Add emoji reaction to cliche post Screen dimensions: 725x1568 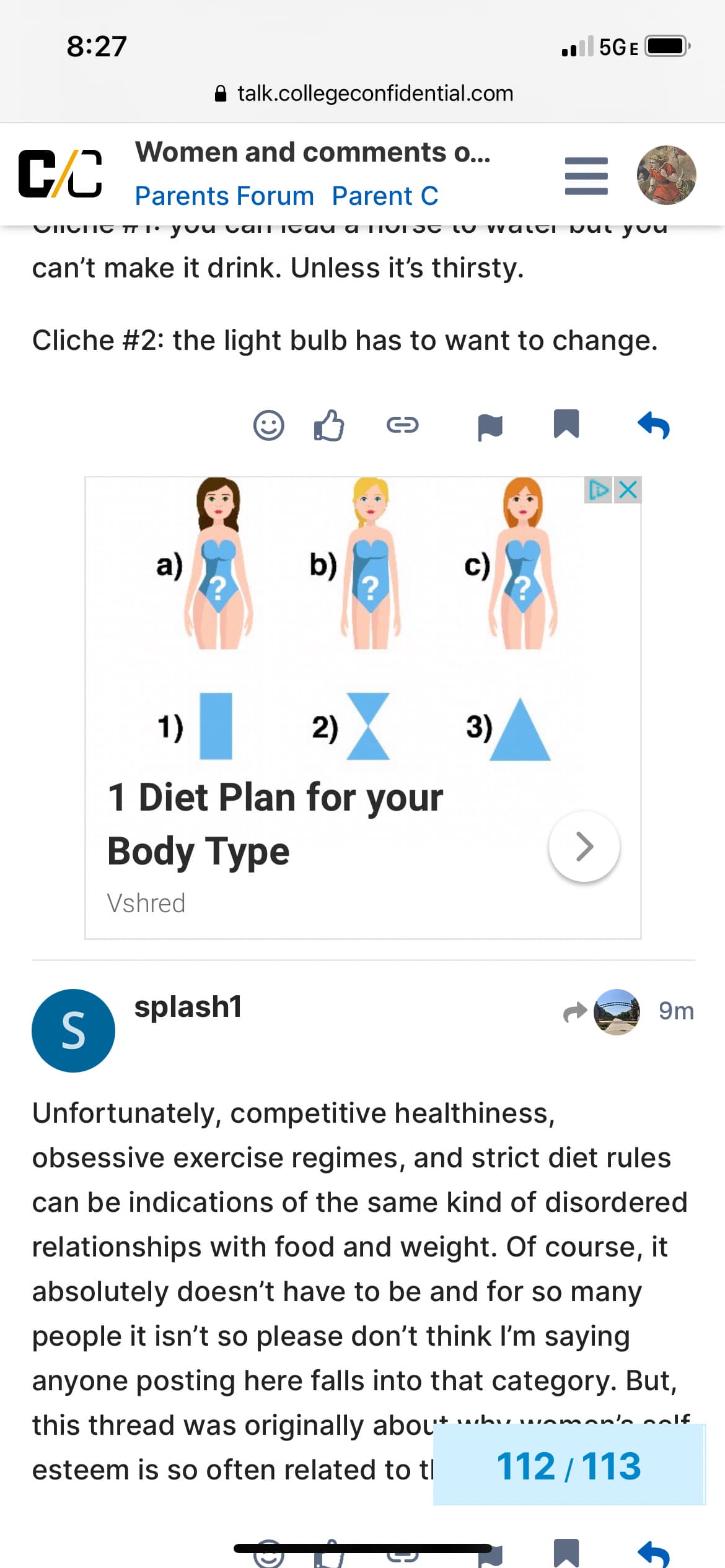[269, 425]
